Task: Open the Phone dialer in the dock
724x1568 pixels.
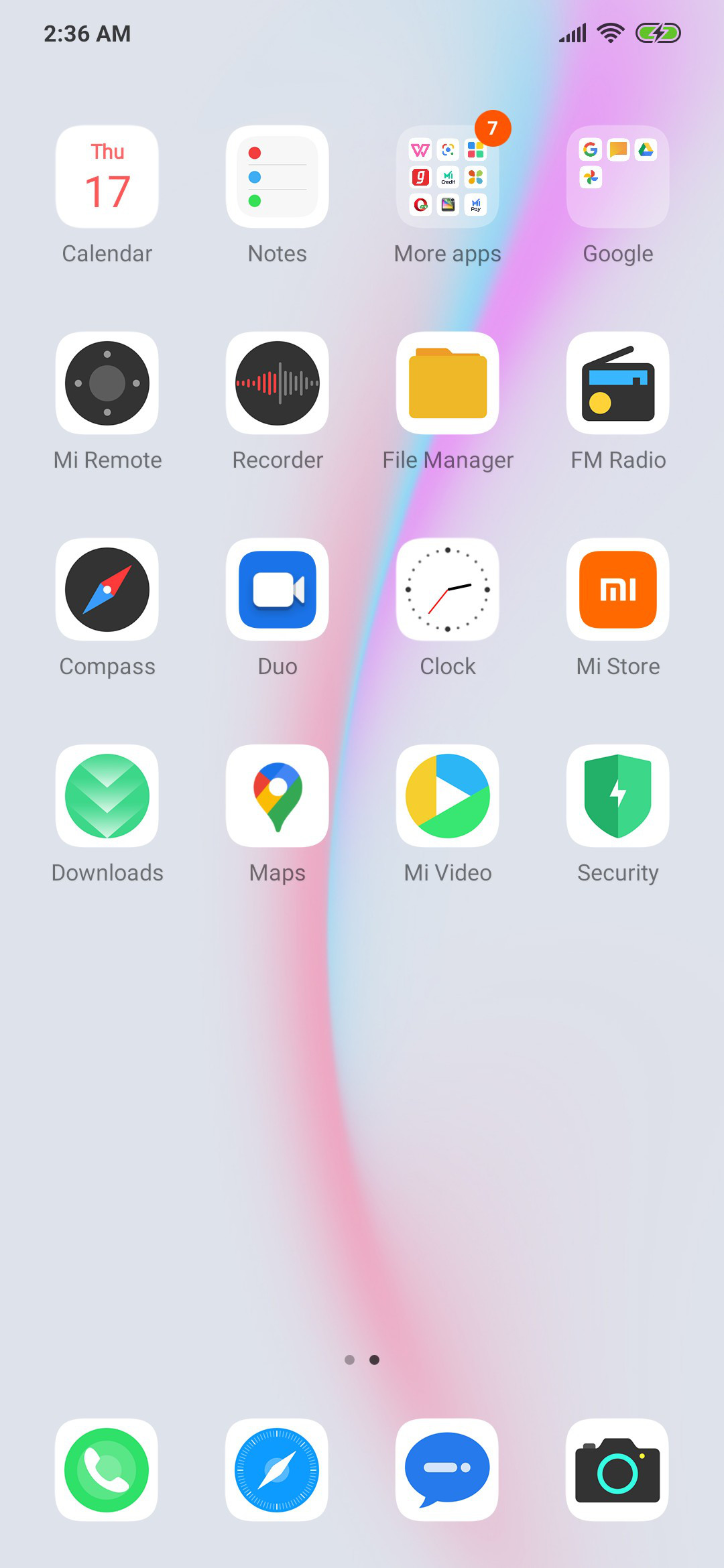Action: click(107, 1470)
